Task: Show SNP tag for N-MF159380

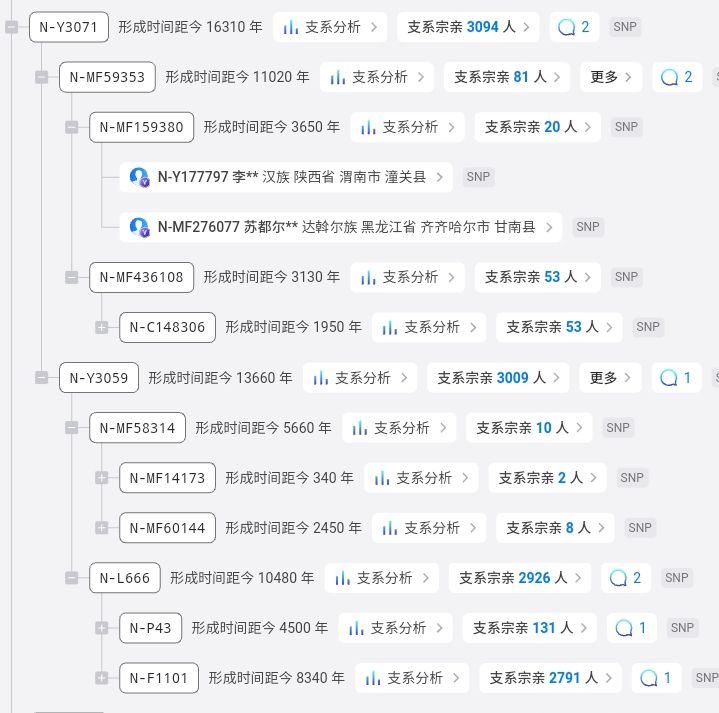Action: (x=626, y=127)
